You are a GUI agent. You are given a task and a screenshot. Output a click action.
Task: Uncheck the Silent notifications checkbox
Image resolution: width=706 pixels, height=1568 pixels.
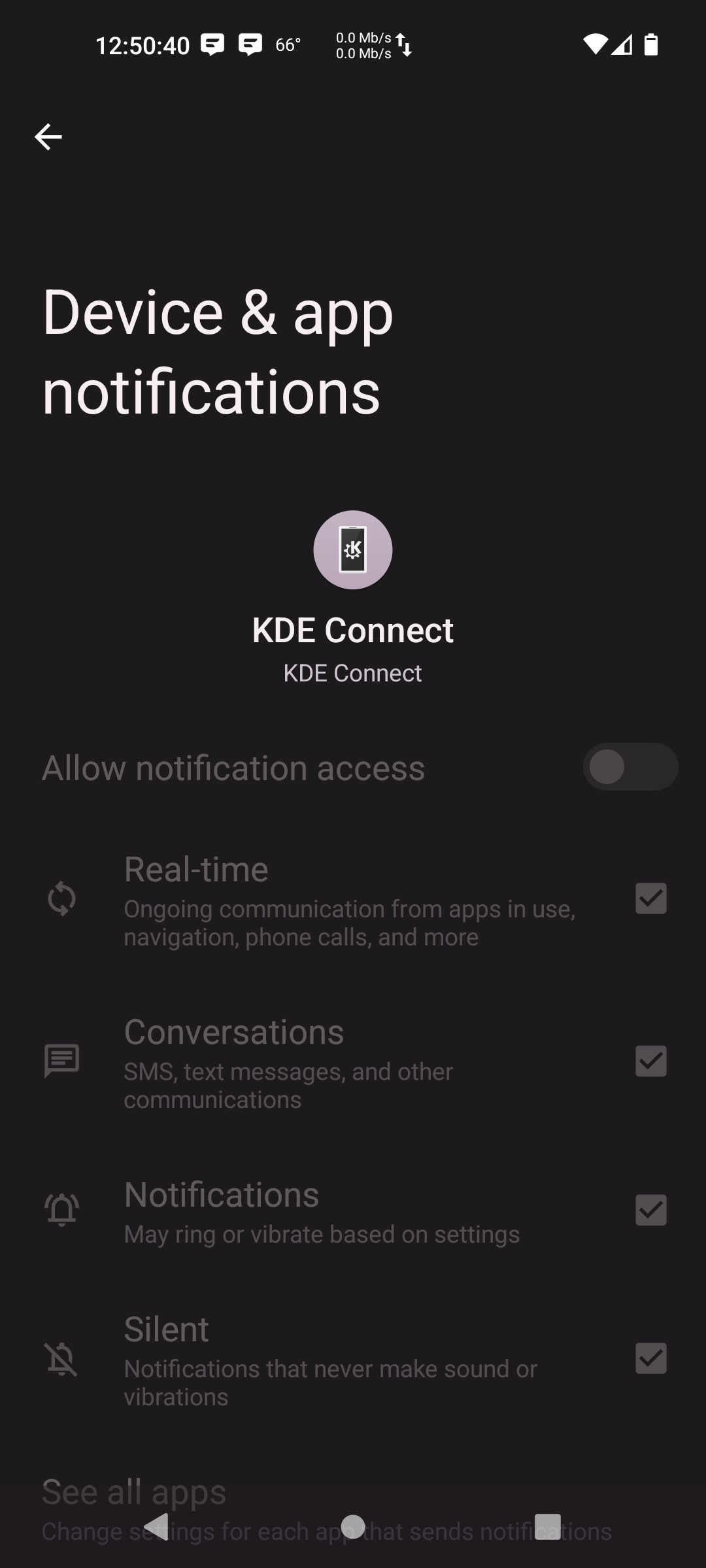click(650, 1359)
